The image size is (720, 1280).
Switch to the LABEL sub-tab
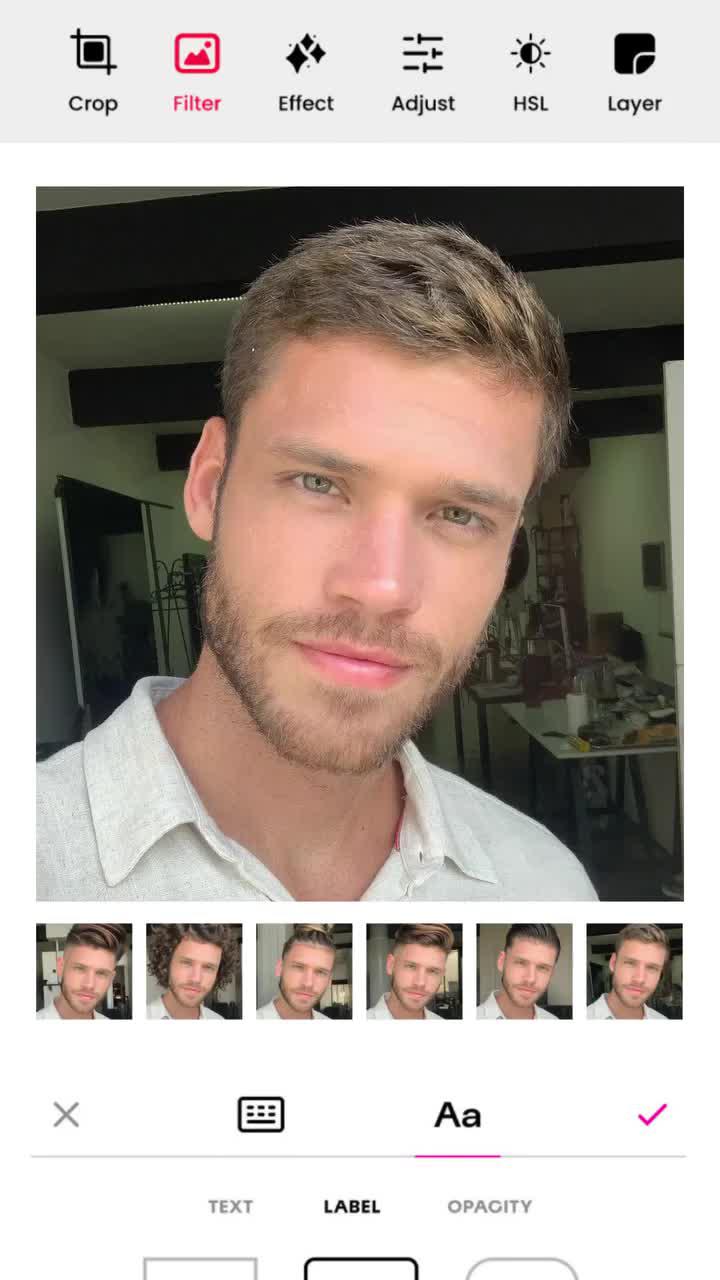click(352, 1206)
